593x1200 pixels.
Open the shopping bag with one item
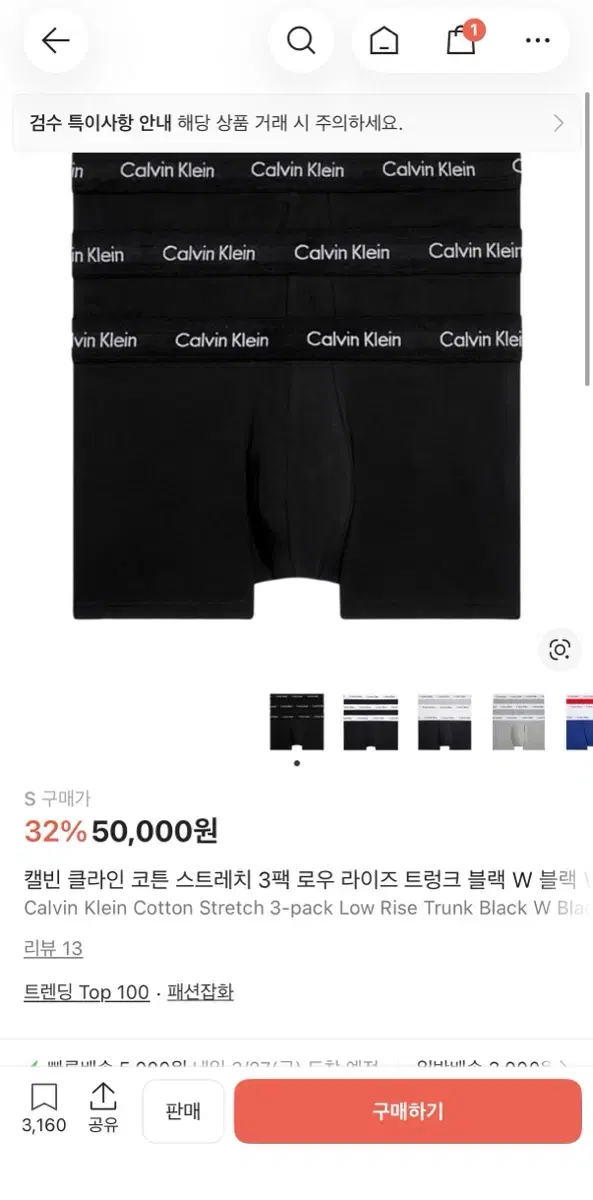tap(462, 40)
